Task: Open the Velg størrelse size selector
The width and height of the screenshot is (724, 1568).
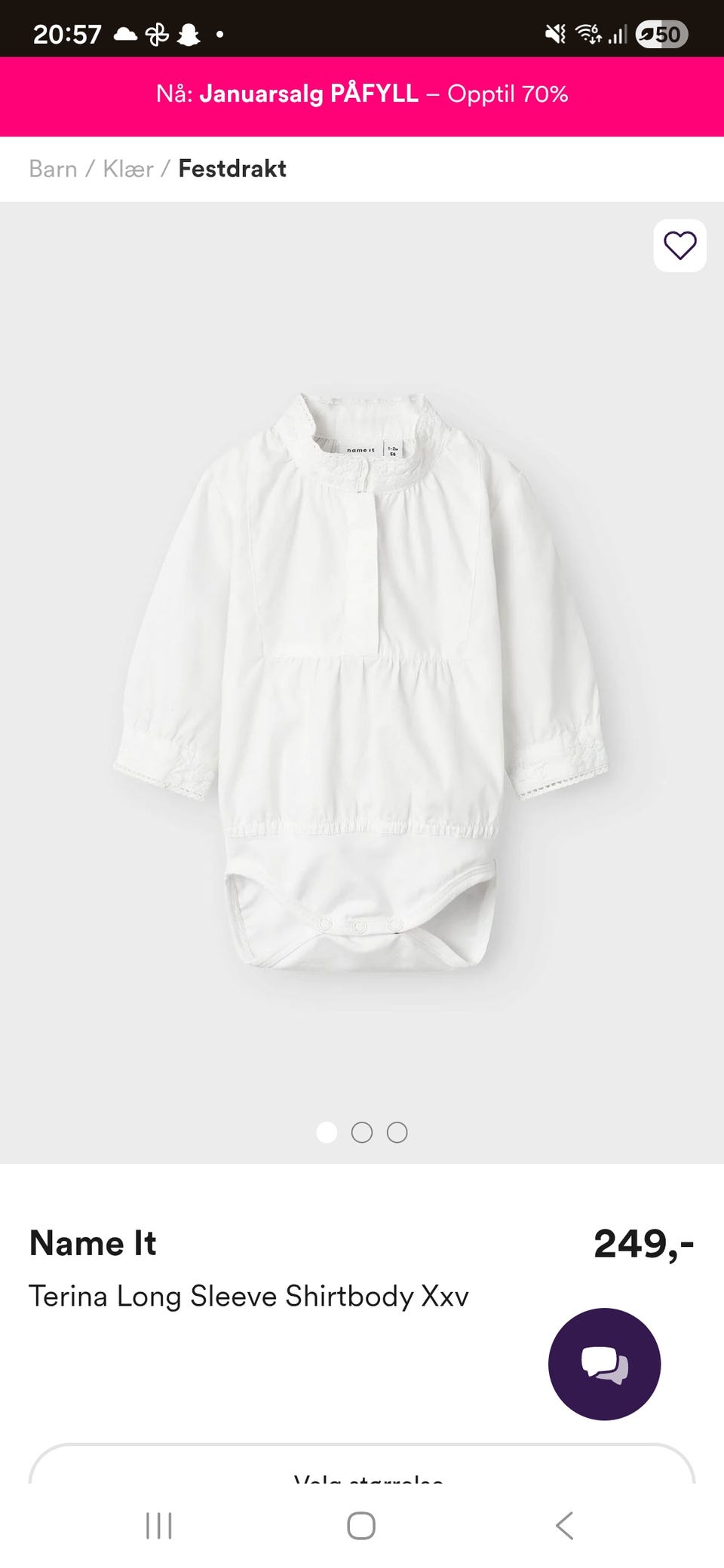Action: [362, 1468]
